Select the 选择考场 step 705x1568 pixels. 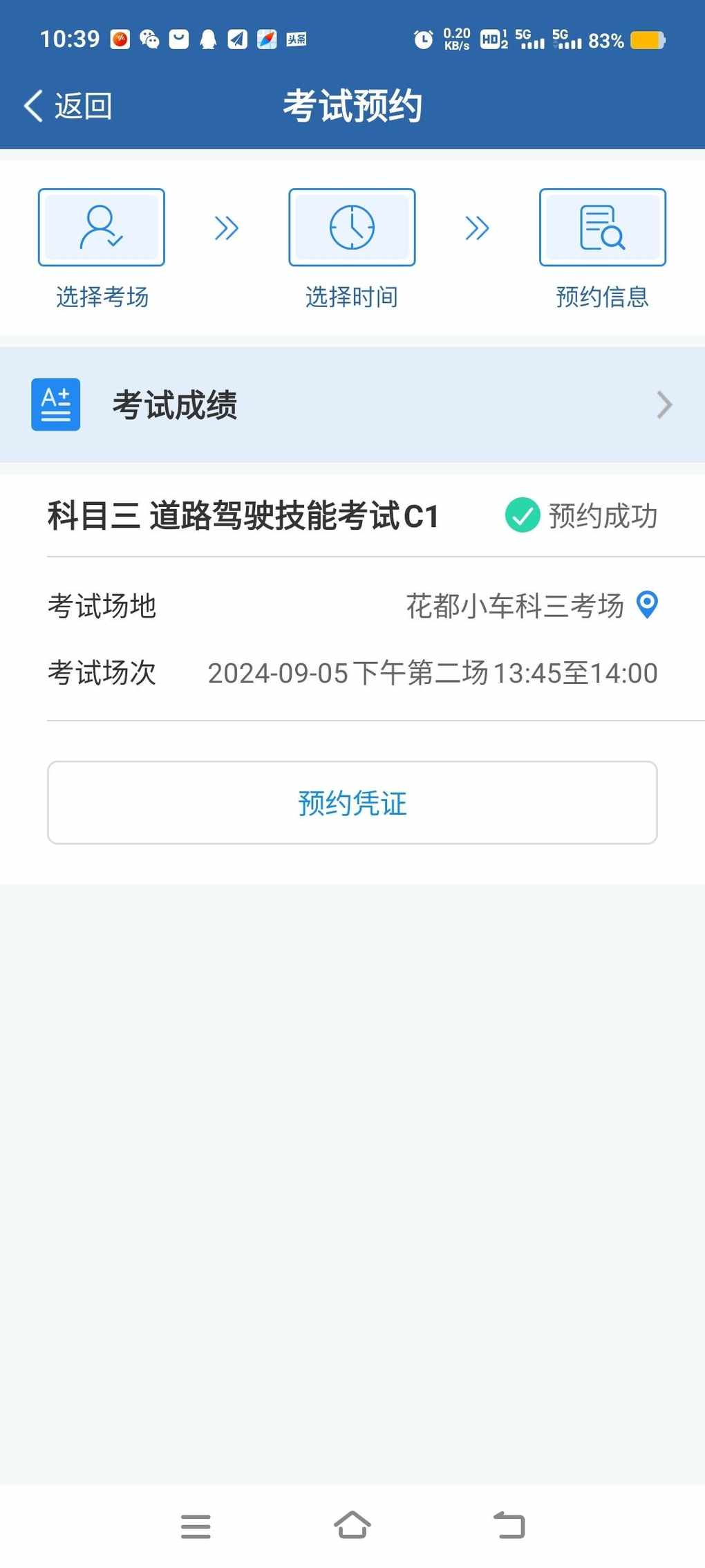click(x=102, y=249)
